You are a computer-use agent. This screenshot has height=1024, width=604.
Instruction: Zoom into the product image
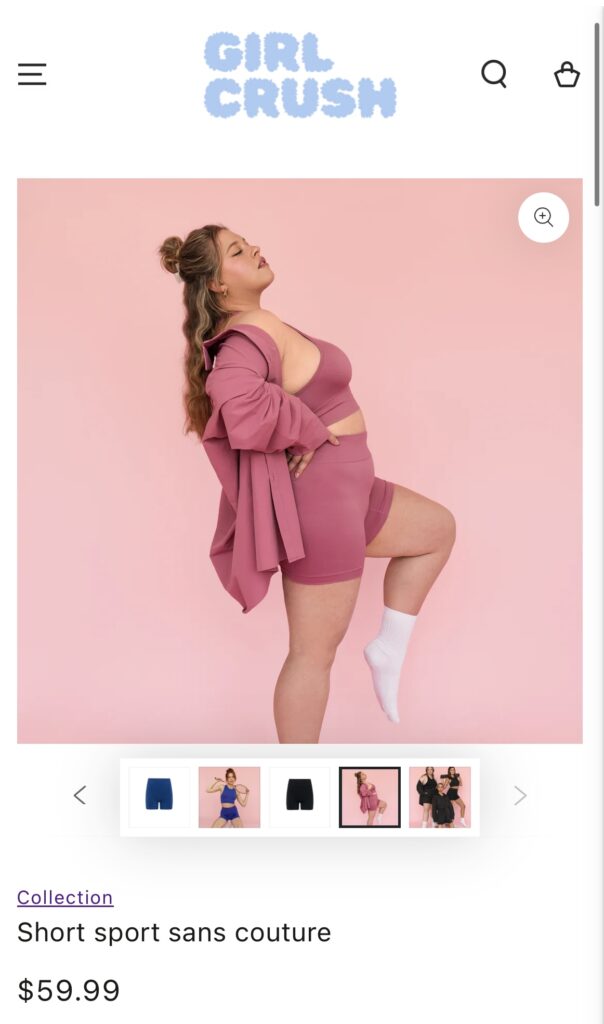(x=543, y=217)
